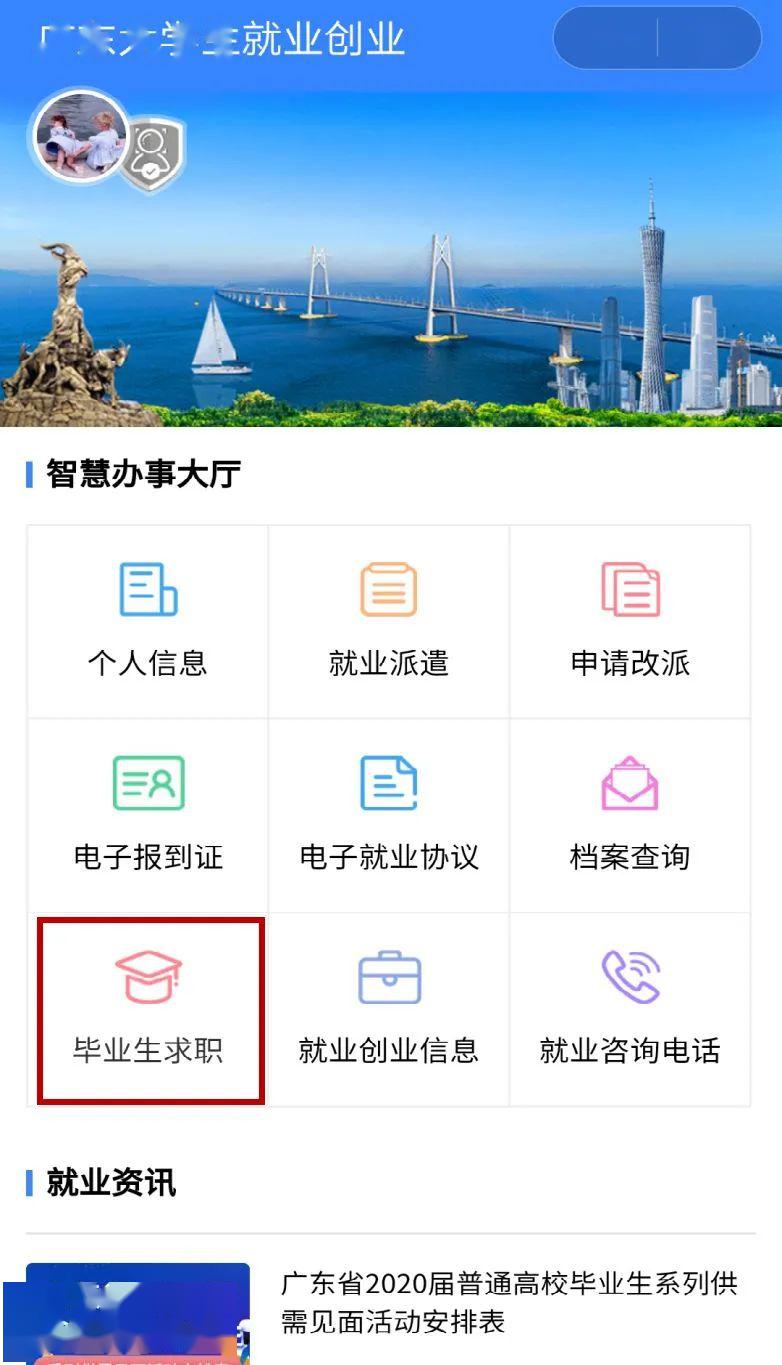
Task: Open 档案查询
Action: point(630,815)
